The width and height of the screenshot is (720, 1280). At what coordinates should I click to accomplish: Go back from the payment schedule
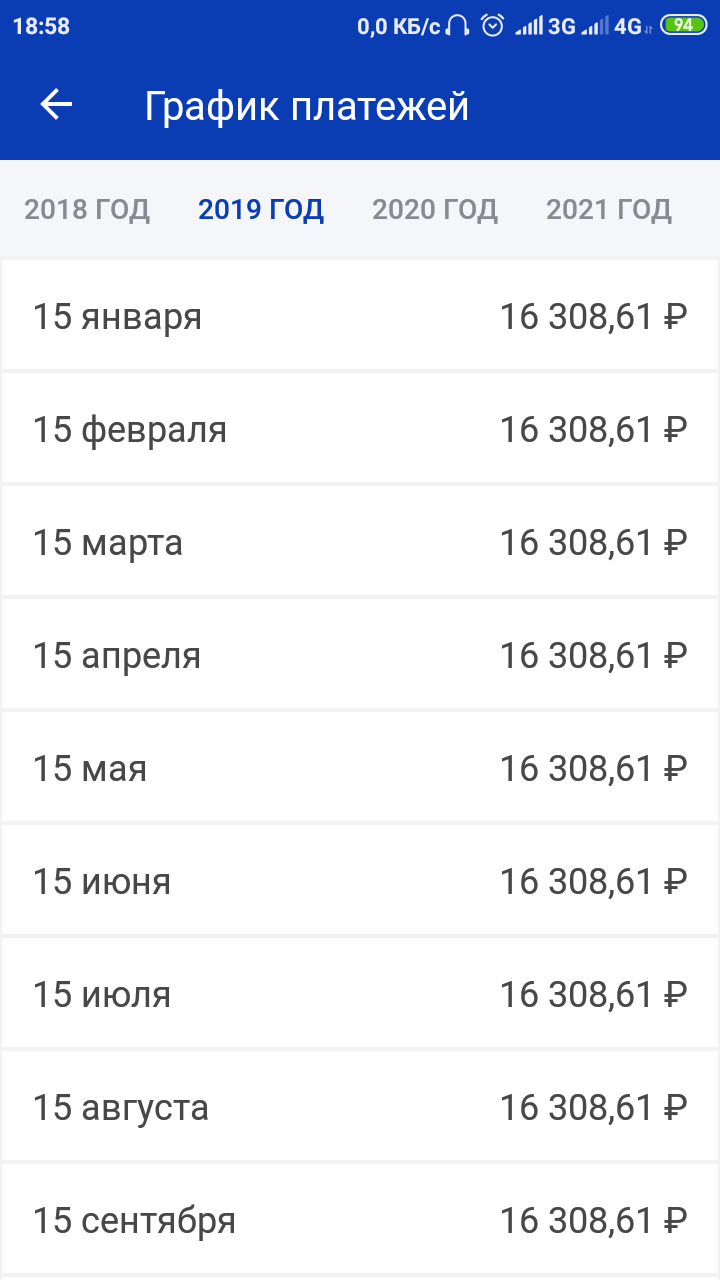pyautogui.click(x=56, y=105)
